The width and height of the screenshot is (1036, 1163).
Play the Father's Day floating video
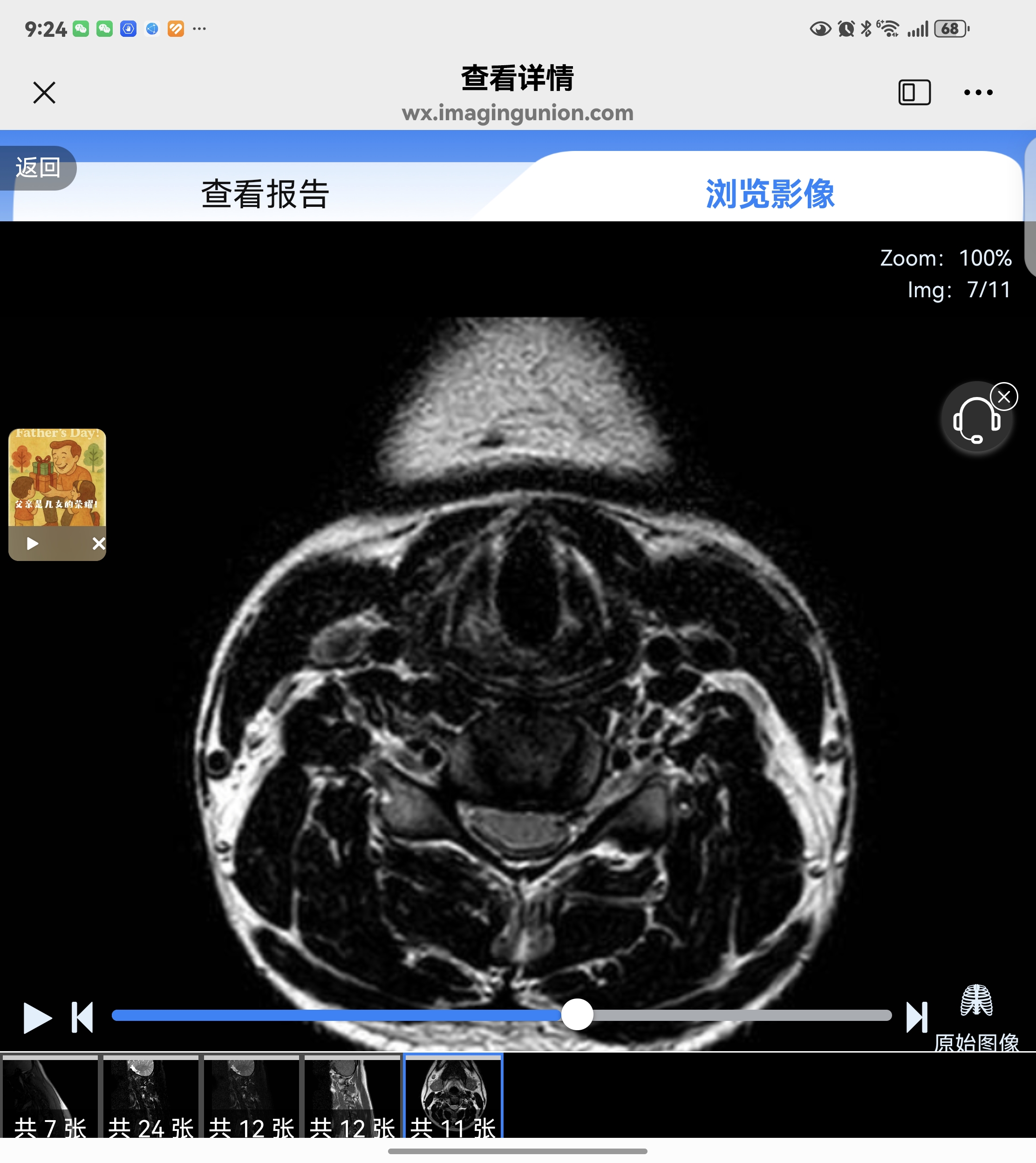33,544
